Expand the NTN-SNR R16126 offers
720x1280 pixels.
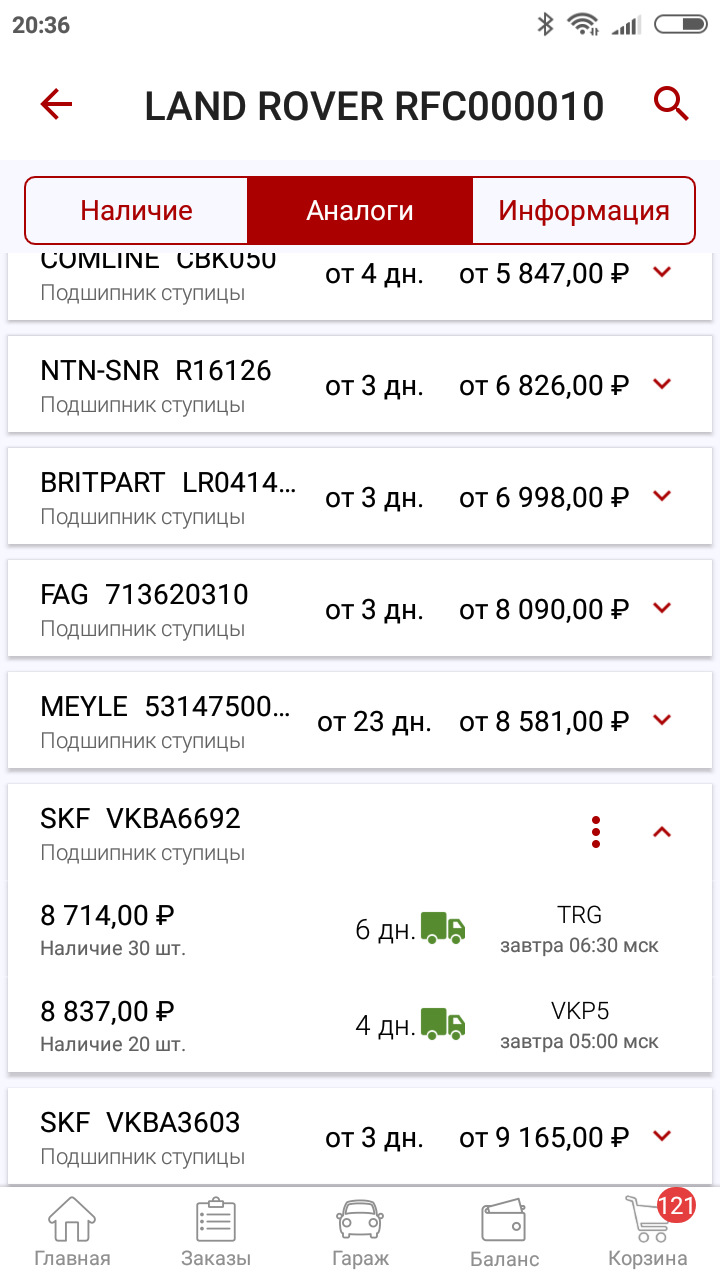(x=661, y=384)
